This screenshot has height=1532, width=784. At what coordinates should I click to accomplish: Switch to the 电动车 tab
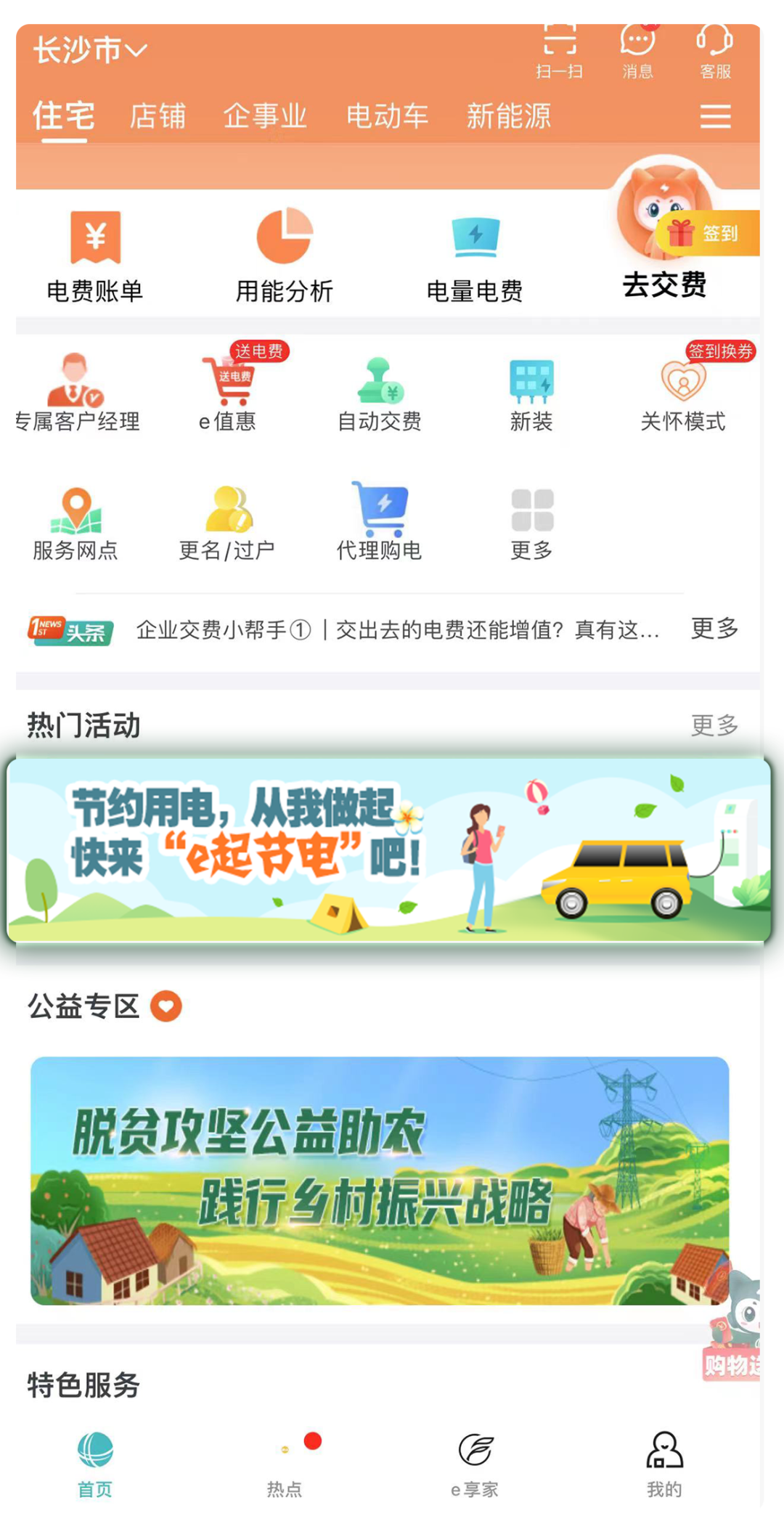(x=387, y=116)
